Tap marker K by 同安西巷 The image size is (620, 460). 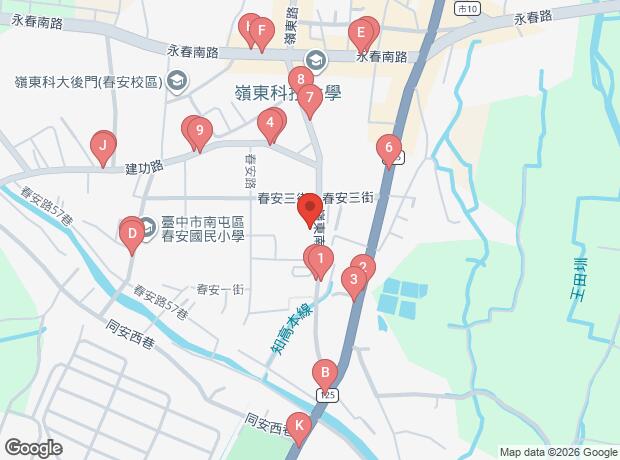coord(299,425)
